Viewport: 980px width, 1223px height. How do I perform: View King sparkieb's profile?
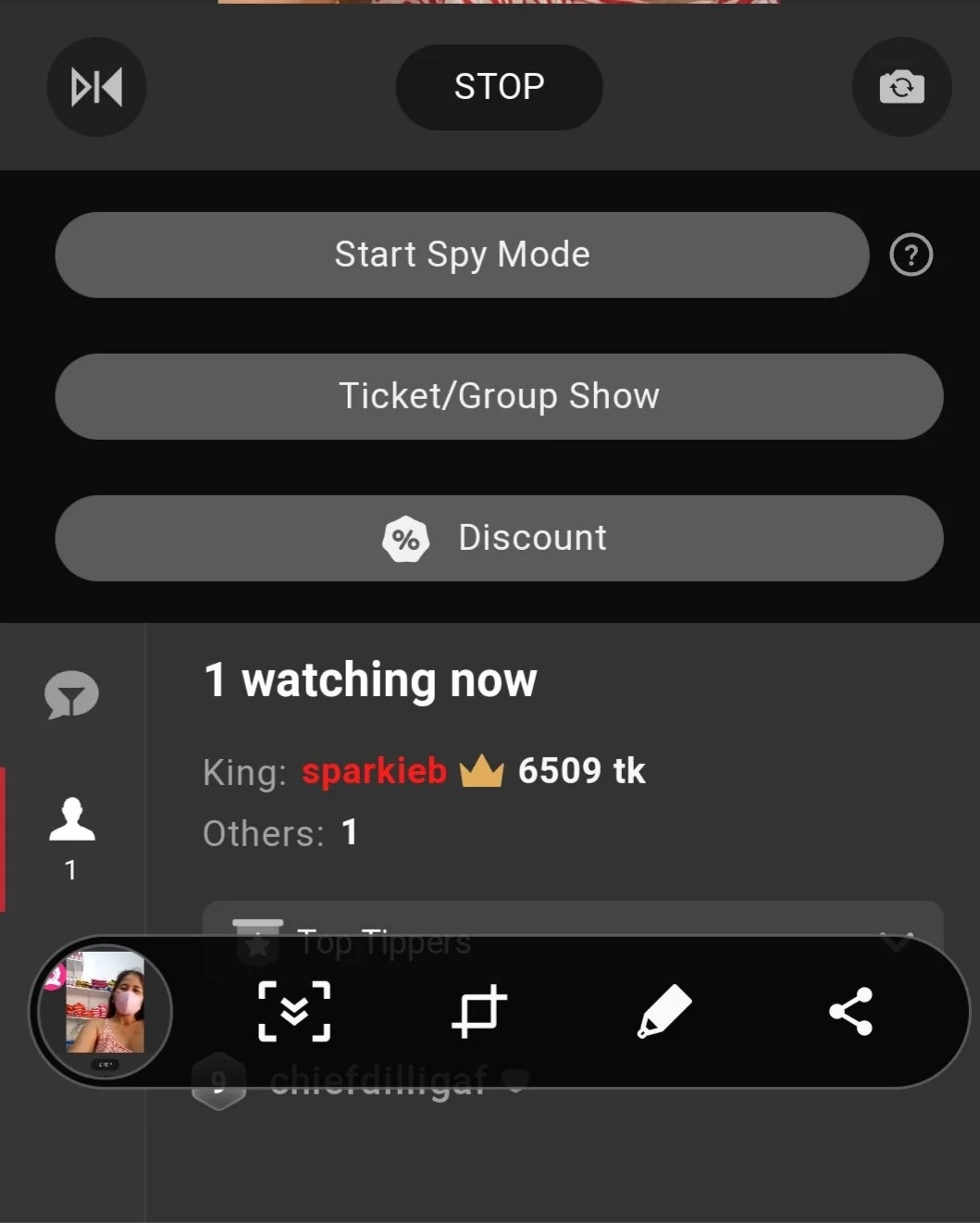374,771
